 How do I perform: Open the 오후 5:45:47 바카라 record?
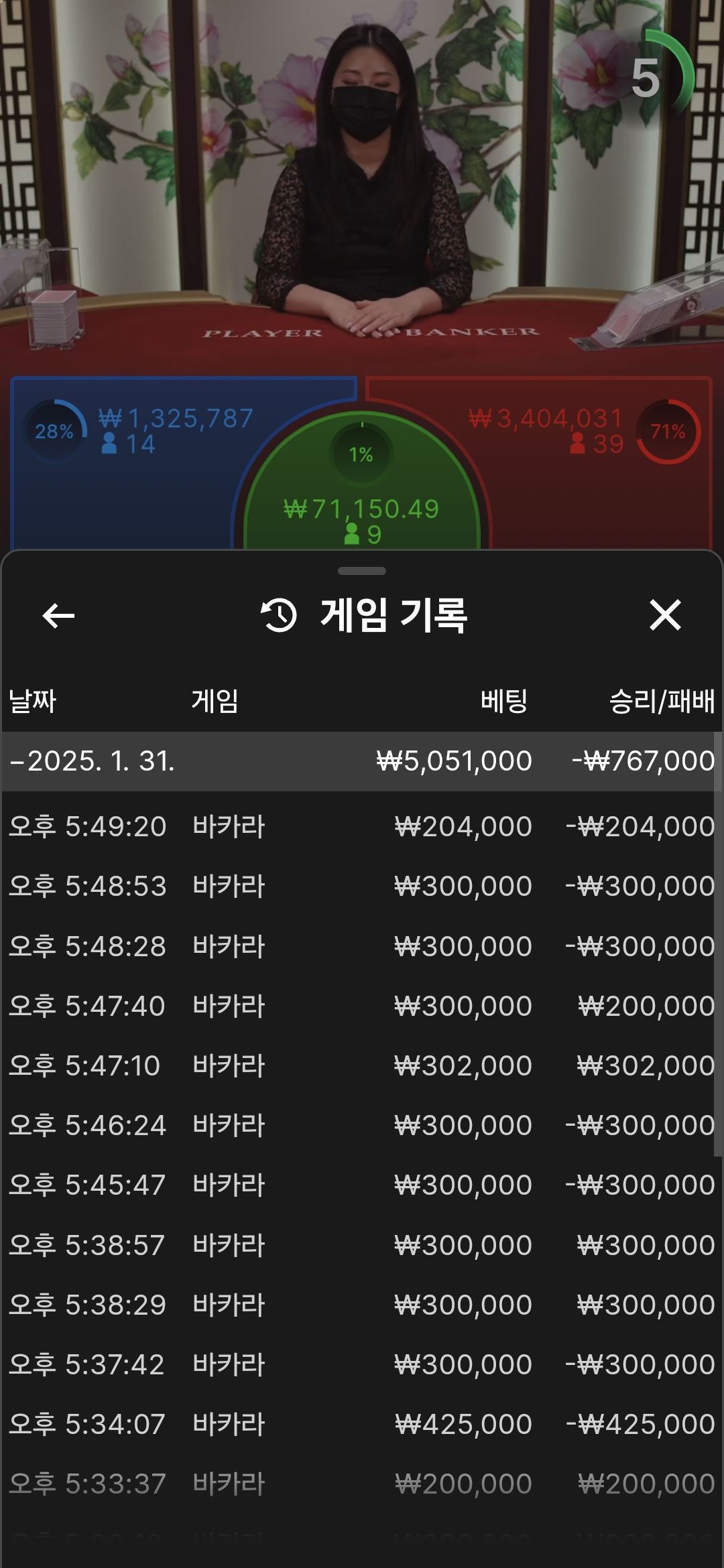click(x=361, y=1185)
